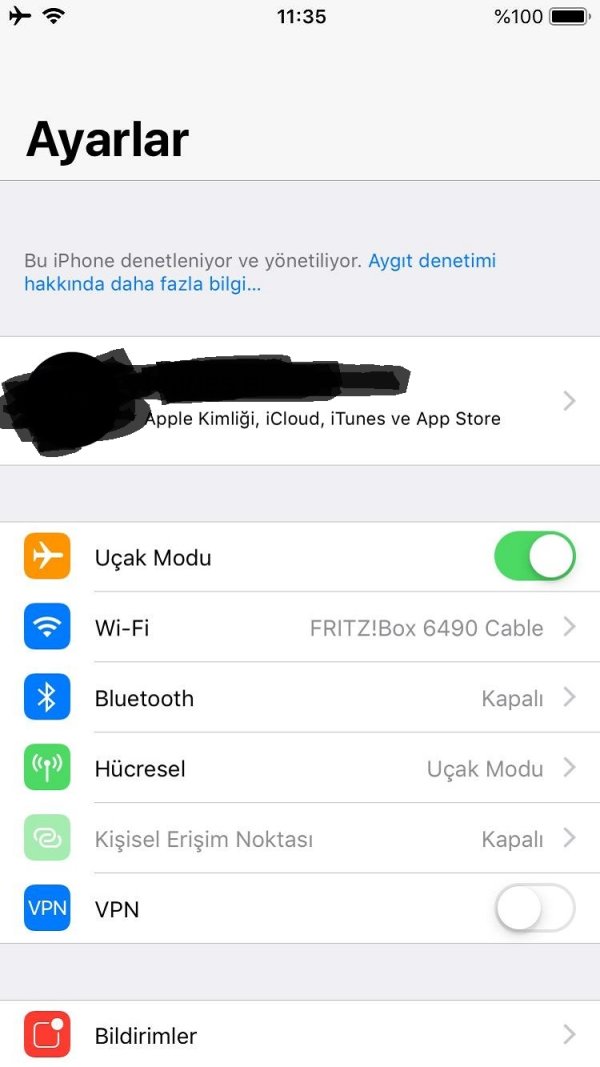Open Hücresel settings
Screen dimensions: 600x1067
(x=300, y=768)
